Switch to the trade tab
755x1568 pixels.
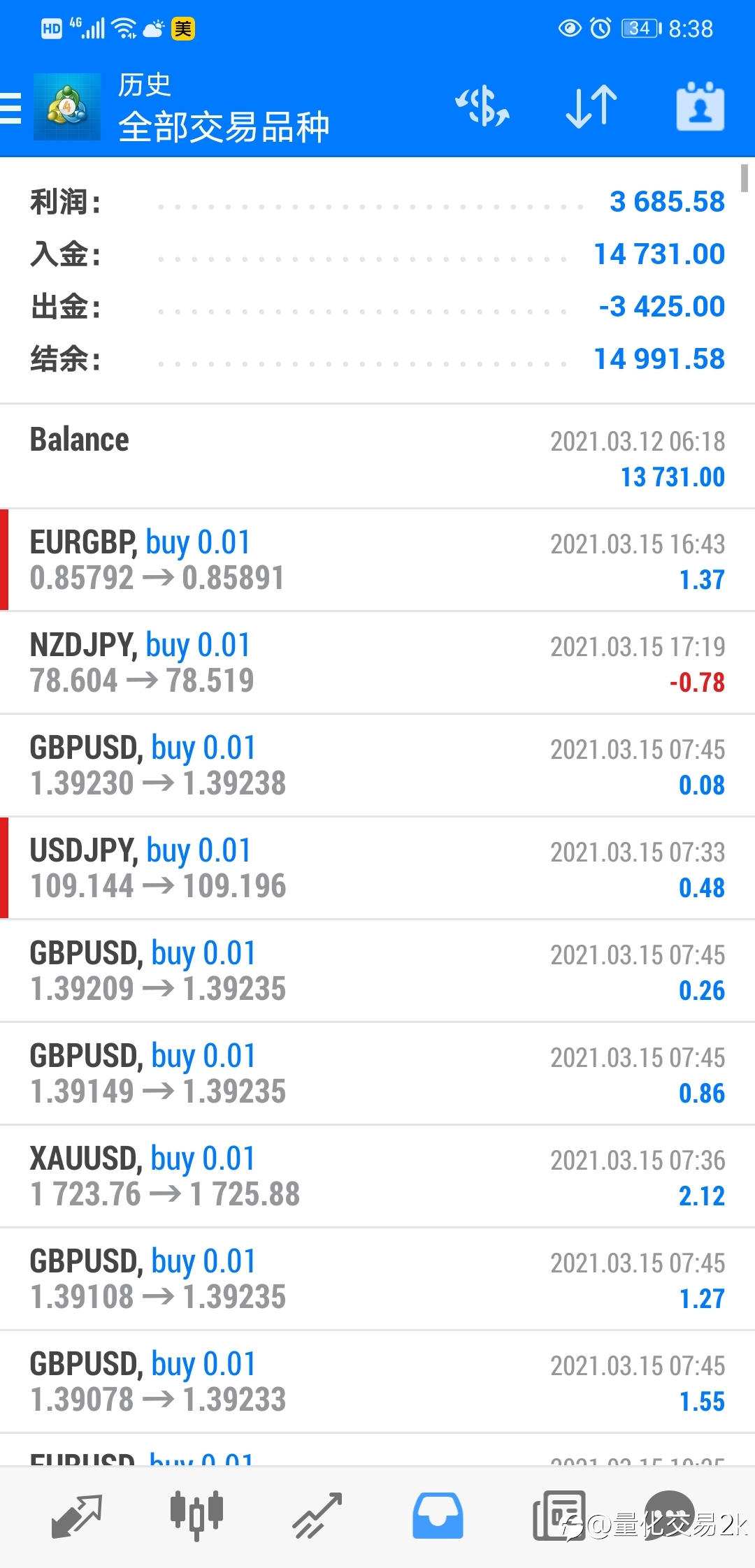tap(317, 1516)
